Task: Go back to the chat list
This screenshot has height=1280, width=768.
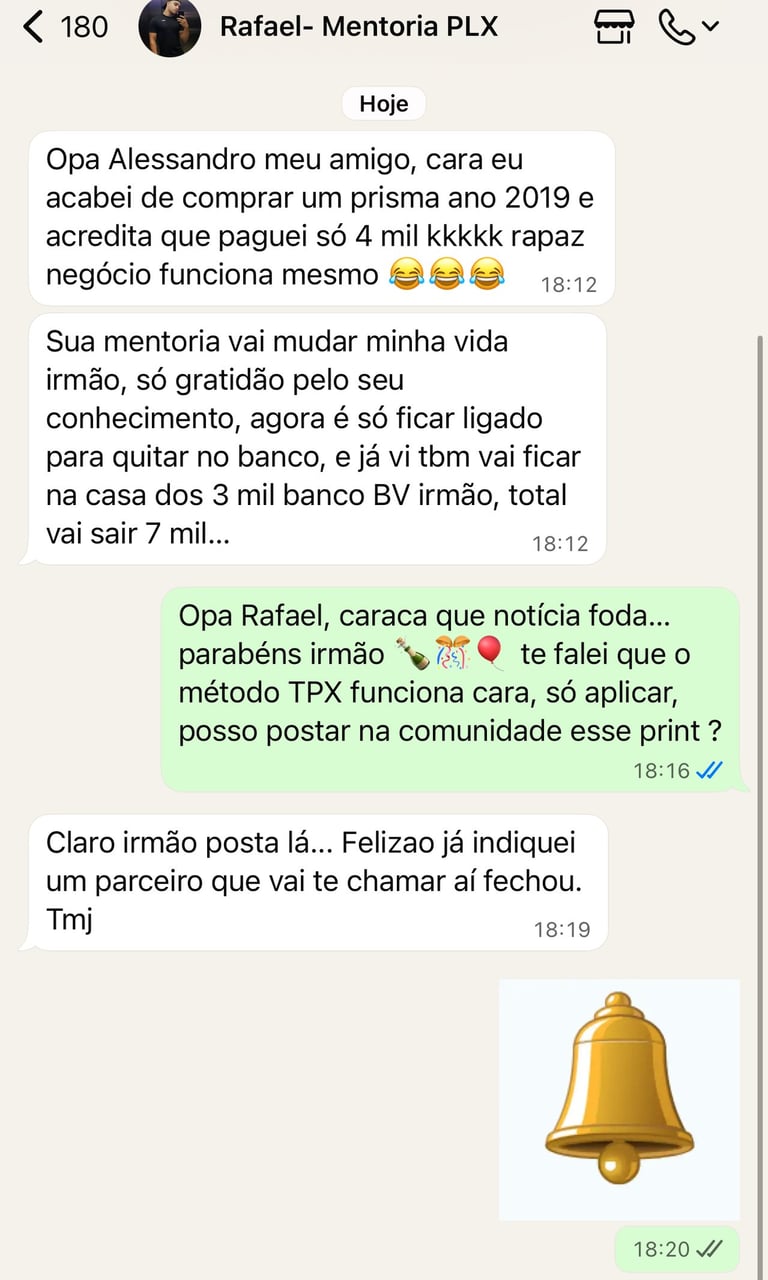Action: click(x=34, y=27)
